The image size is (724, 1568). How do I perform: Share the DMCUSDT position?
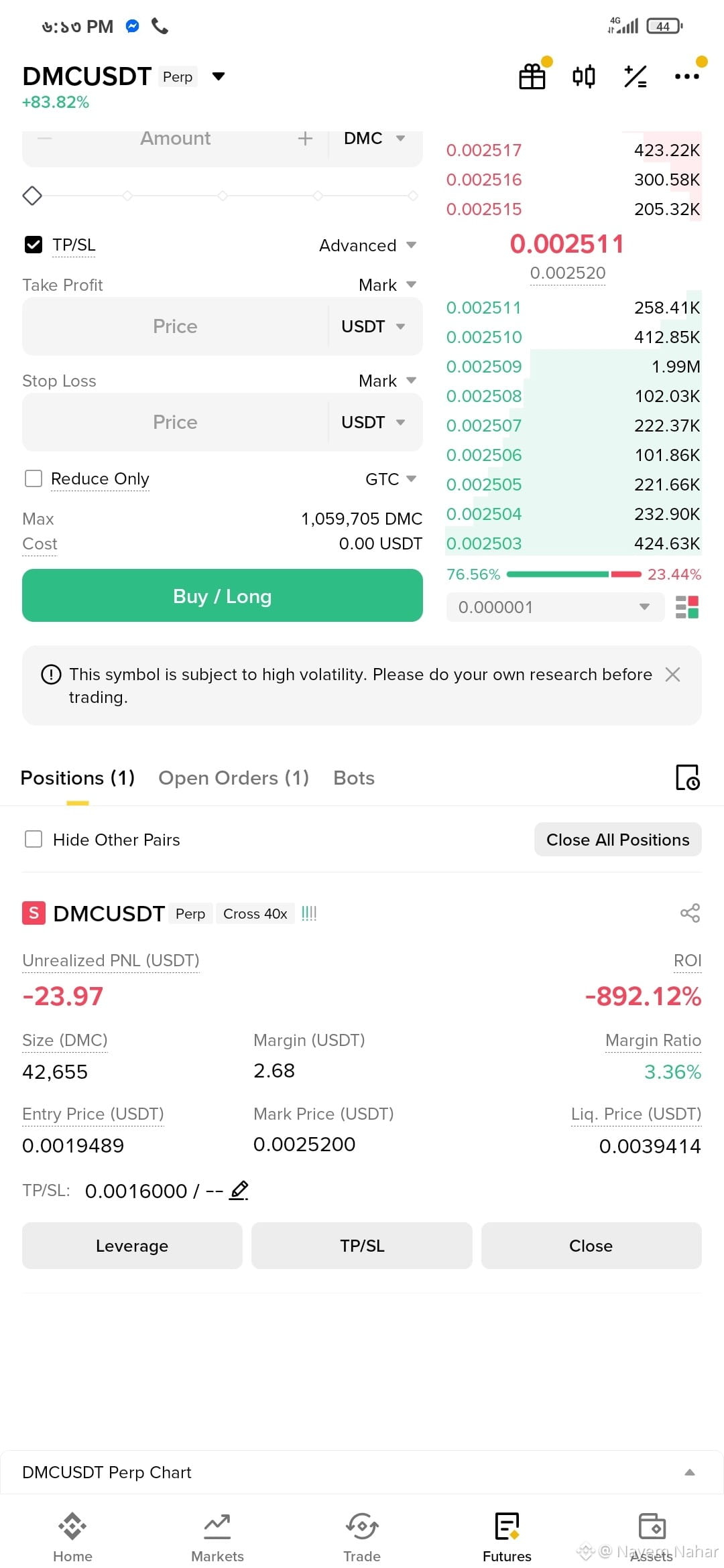[x=690, y=913]
